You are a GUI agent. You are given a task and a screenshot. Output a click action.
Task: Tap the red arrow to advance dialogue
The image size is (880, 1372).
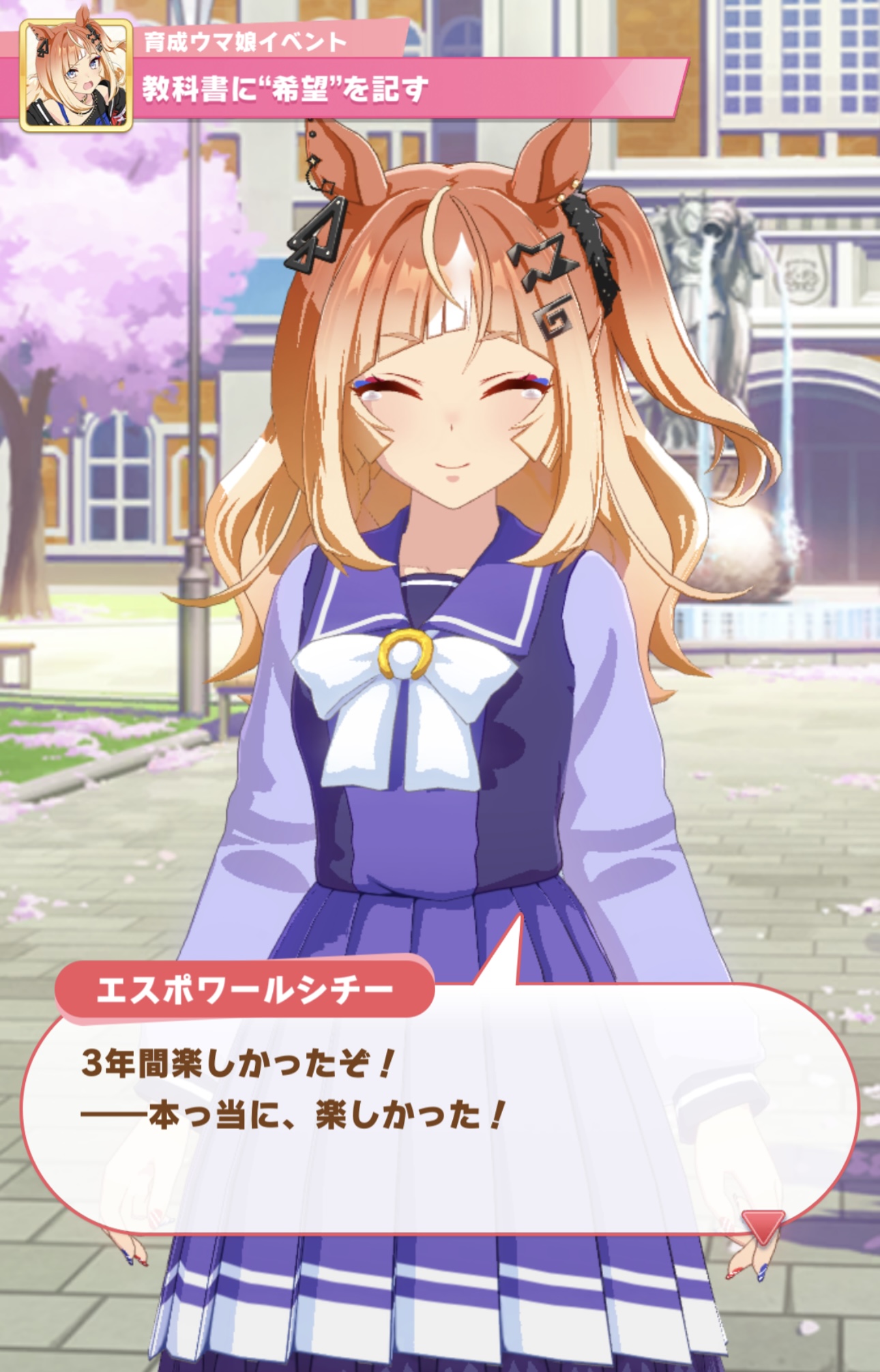pos(763,1226)
